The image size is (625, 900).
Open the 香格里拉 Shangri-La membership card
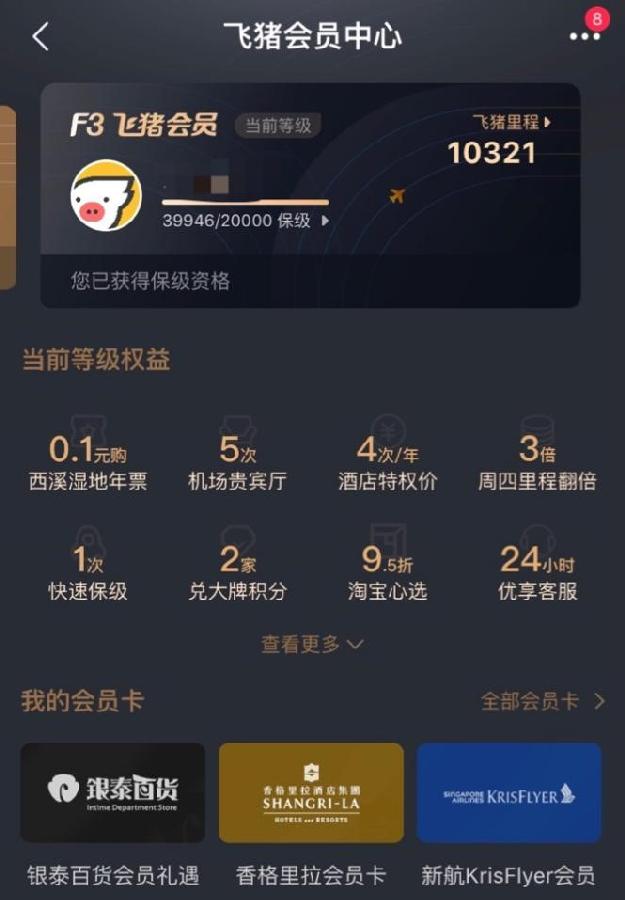(x=311, y=793)
